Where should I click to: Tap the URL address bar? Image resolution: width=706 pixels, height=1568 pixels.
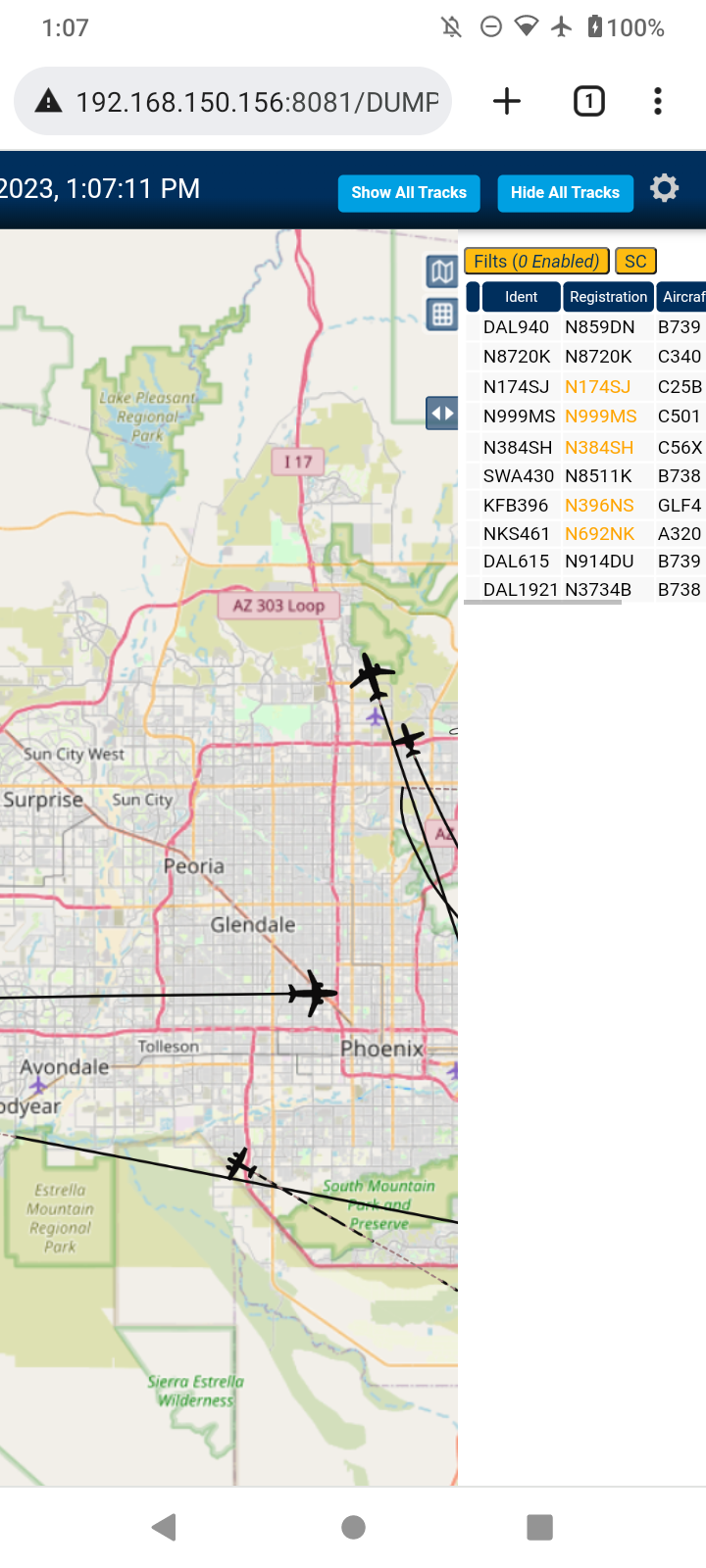233,101
